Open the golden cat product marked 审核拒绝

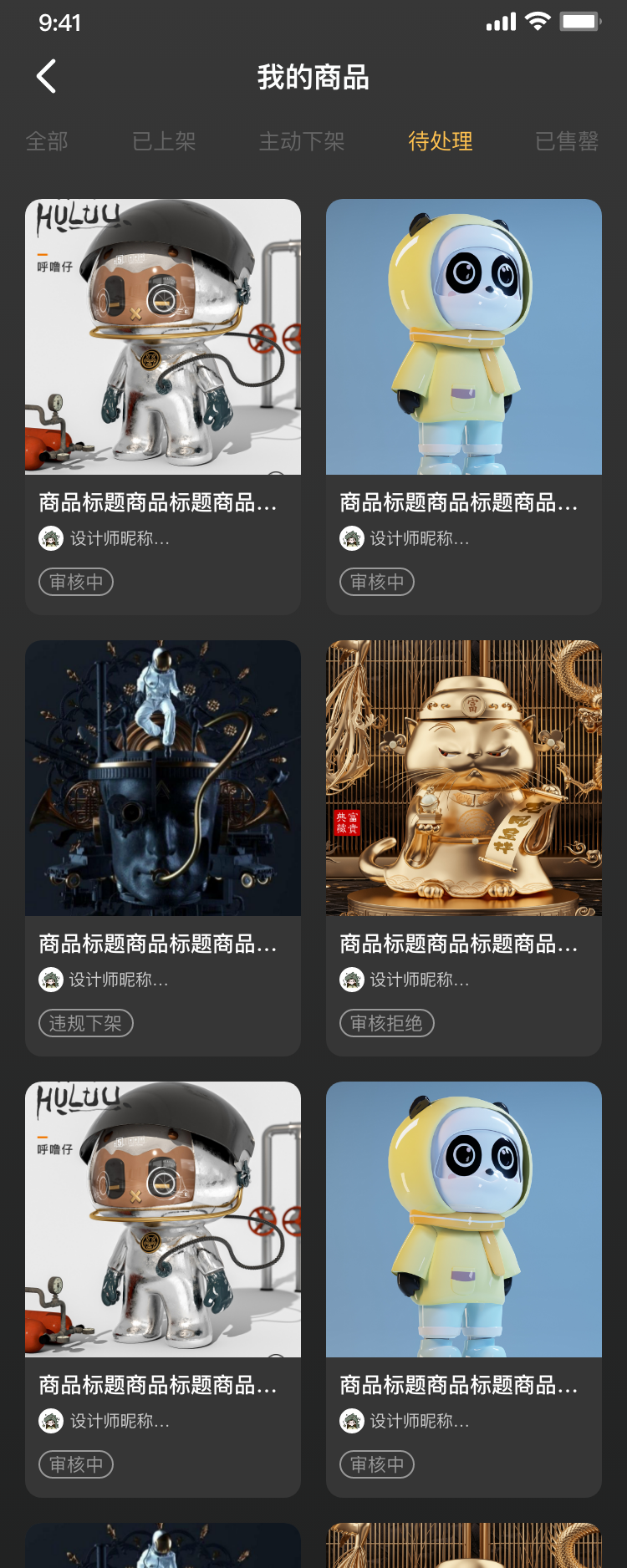click(464, 847)
